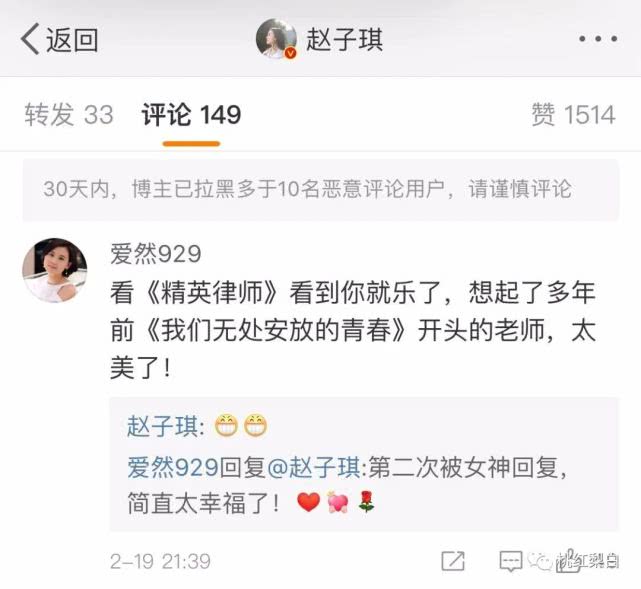The height and width of the screenshot is (589, 641).
Task: Reply to 爱然929's comment with the bubble icon
Action: [511, 561]
